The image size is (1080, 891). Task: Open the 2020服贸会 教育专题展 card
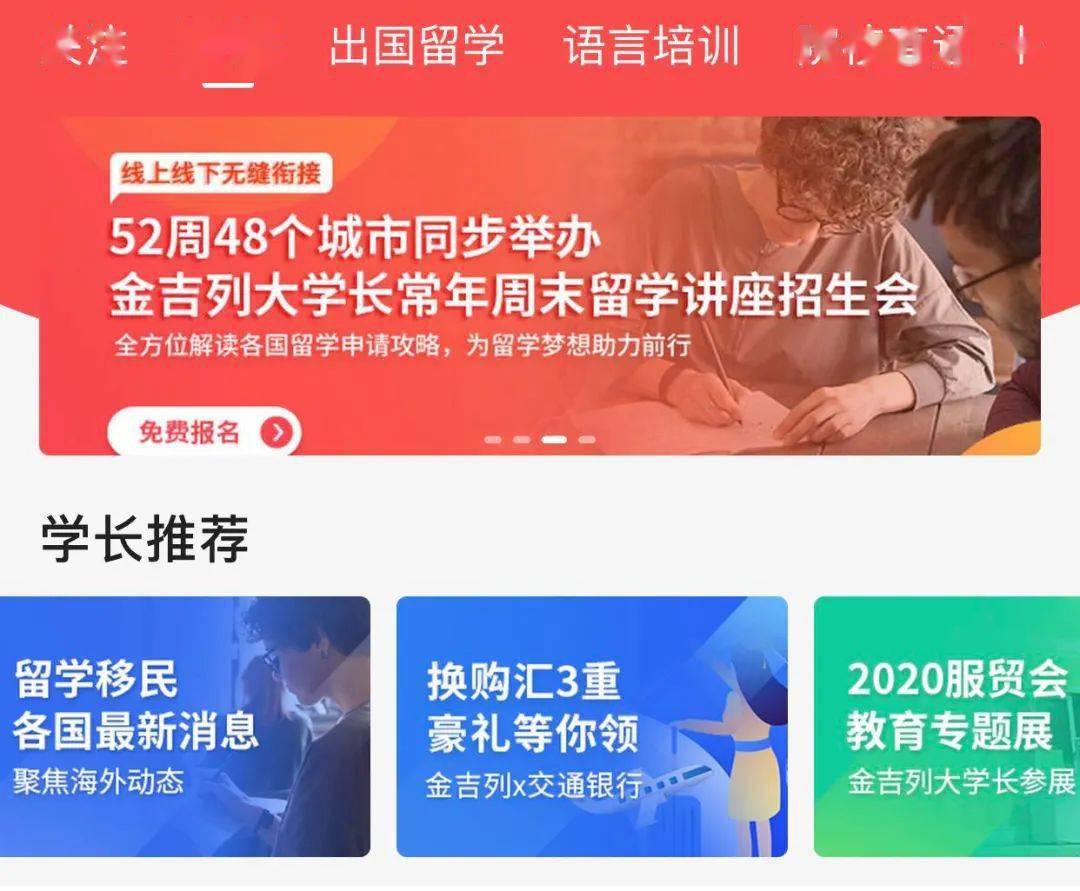tap(946, 726)
